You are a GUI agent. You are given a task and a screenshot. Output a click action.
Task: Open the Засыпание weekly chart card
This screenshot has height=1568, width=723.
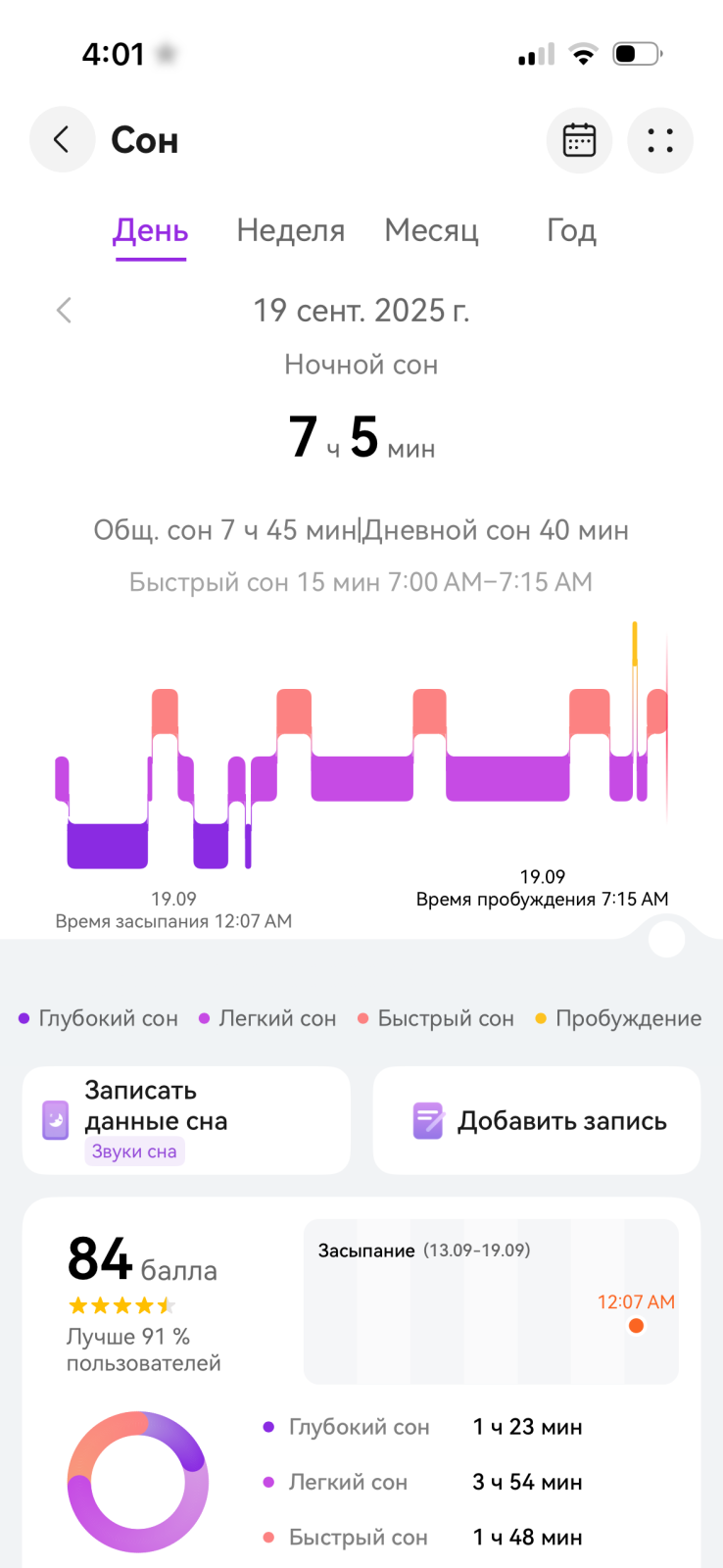[x=491, y=1300]
